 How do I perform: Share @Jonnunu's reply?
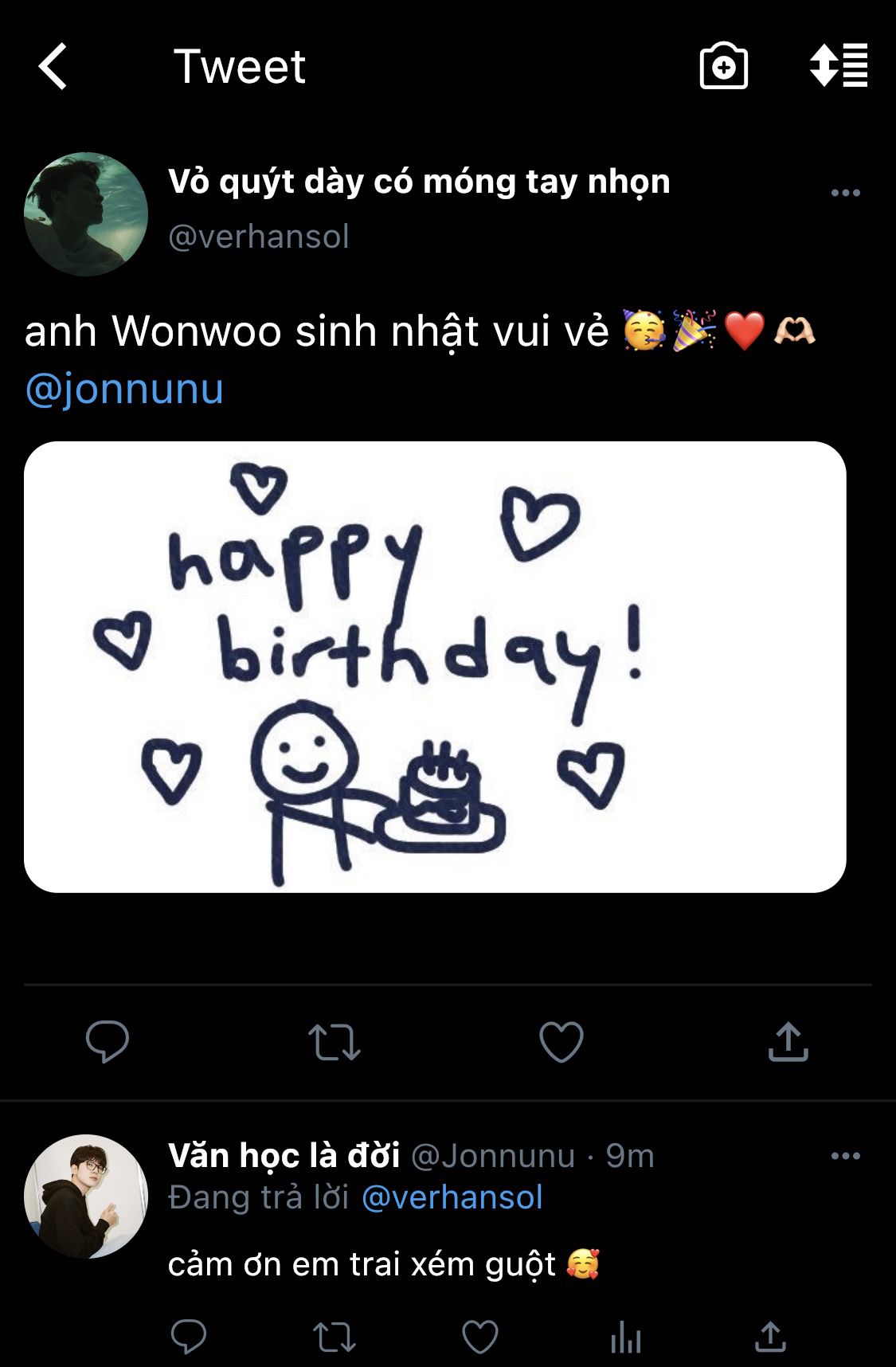click(770, 1337)
